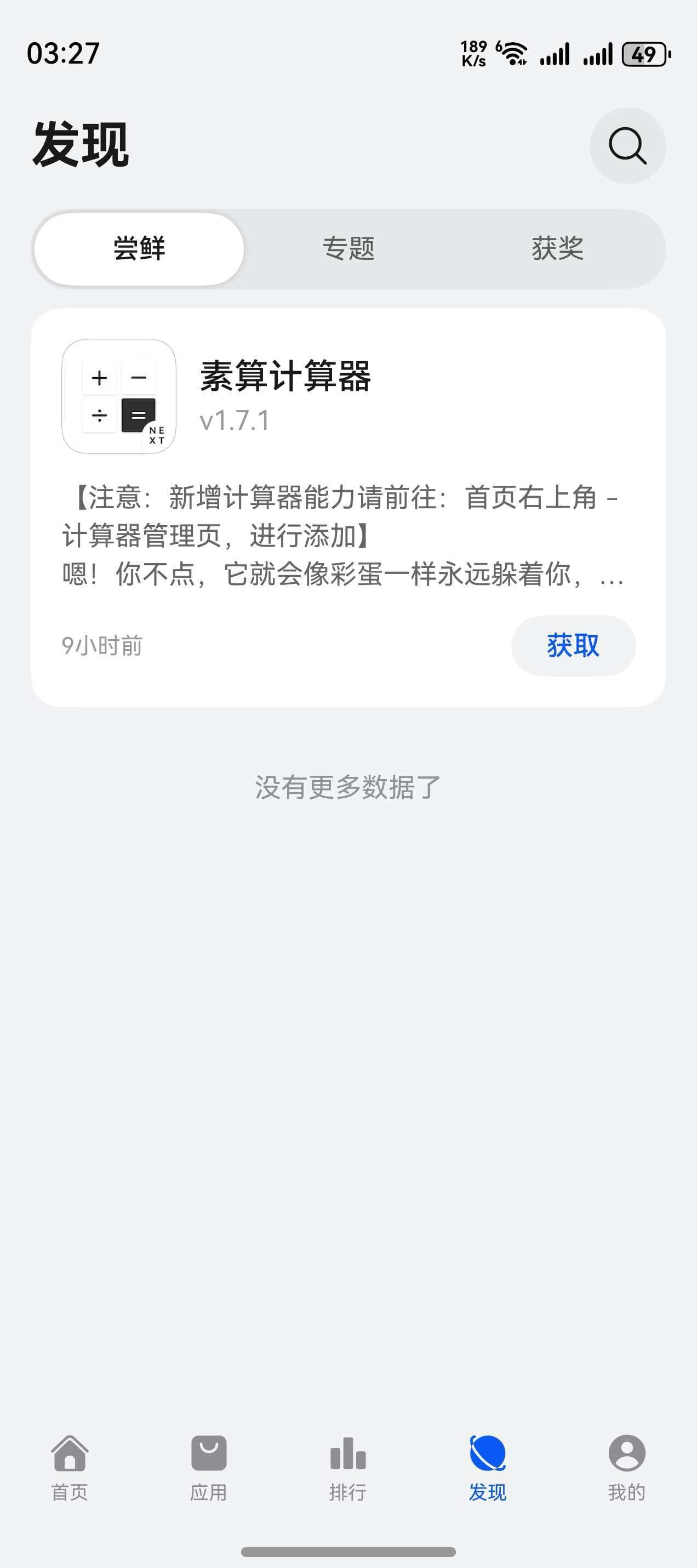
Task: Tap 获取 to get 素算计算器
Action: [573, 645]
